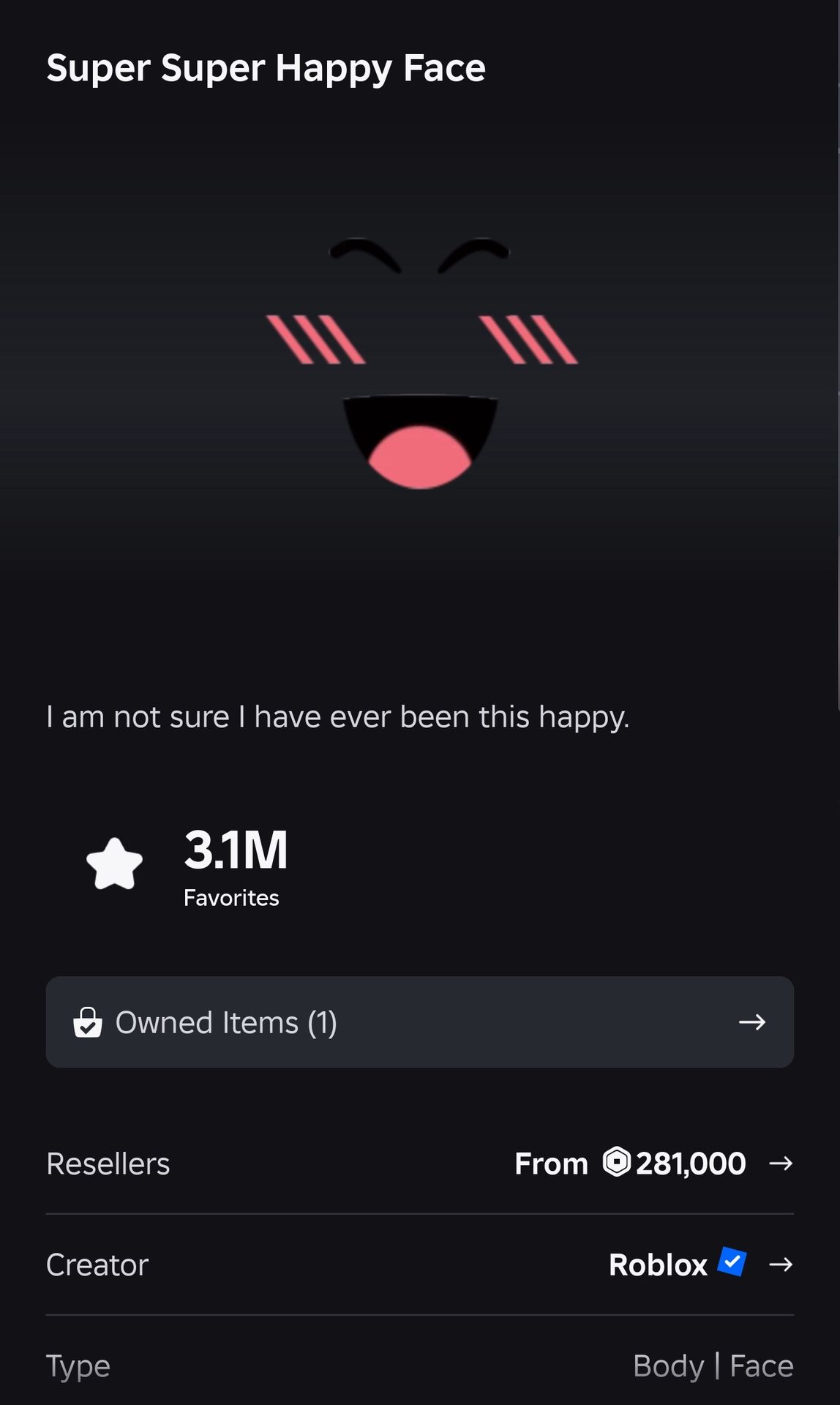
Task: Click the Super Super Happy Face preview image
Action: click(x=420, y=366)
